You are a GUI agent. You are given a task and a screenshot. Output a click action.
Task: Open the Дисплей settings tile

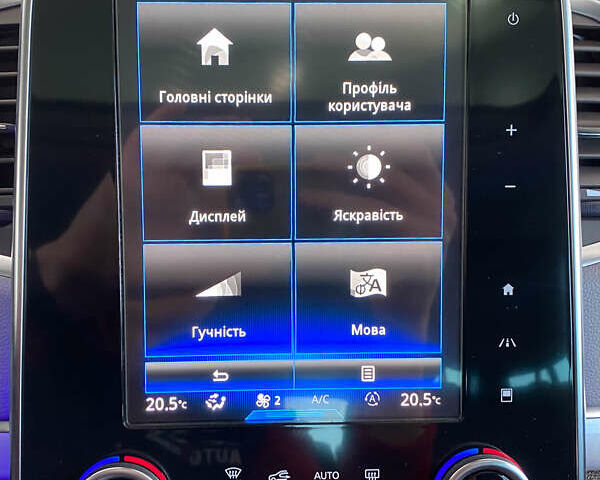217,181
